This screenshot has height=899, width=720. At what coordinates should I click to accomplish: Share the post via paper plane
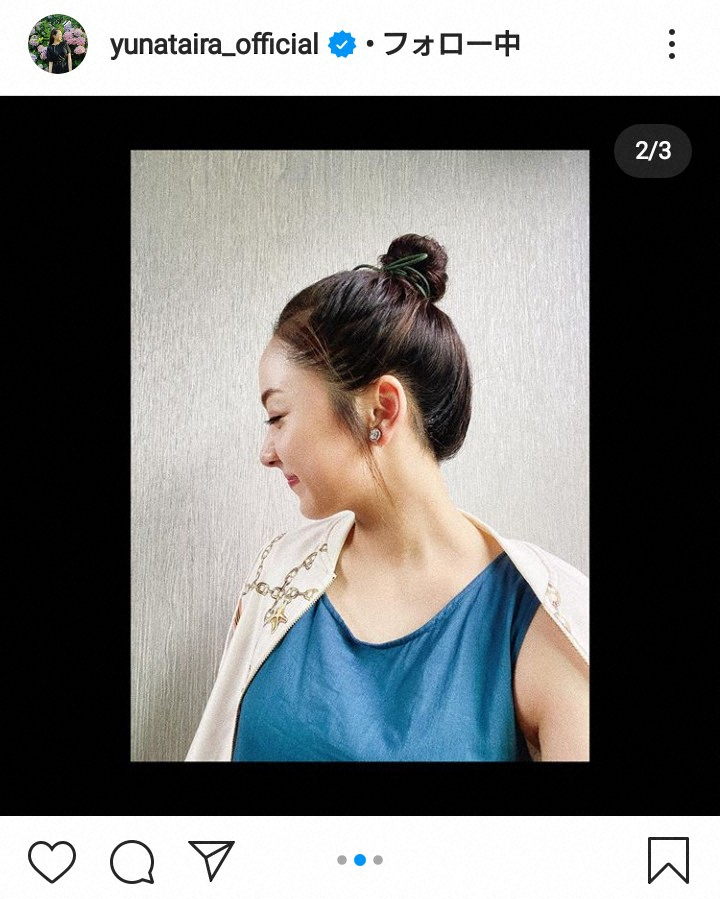[211, 860]
